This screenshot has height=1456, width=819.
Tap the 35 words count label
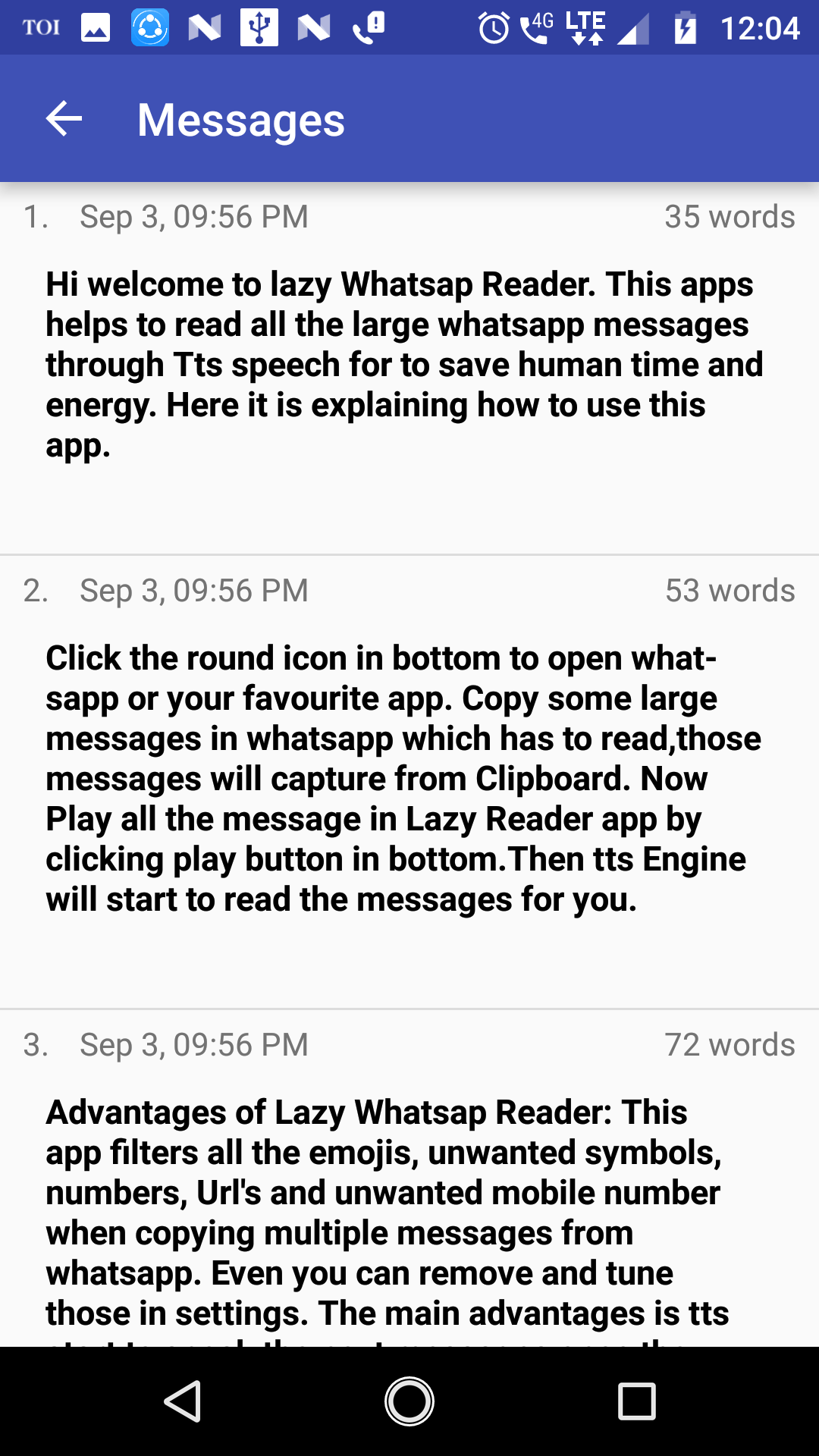(x=730, y=216)
